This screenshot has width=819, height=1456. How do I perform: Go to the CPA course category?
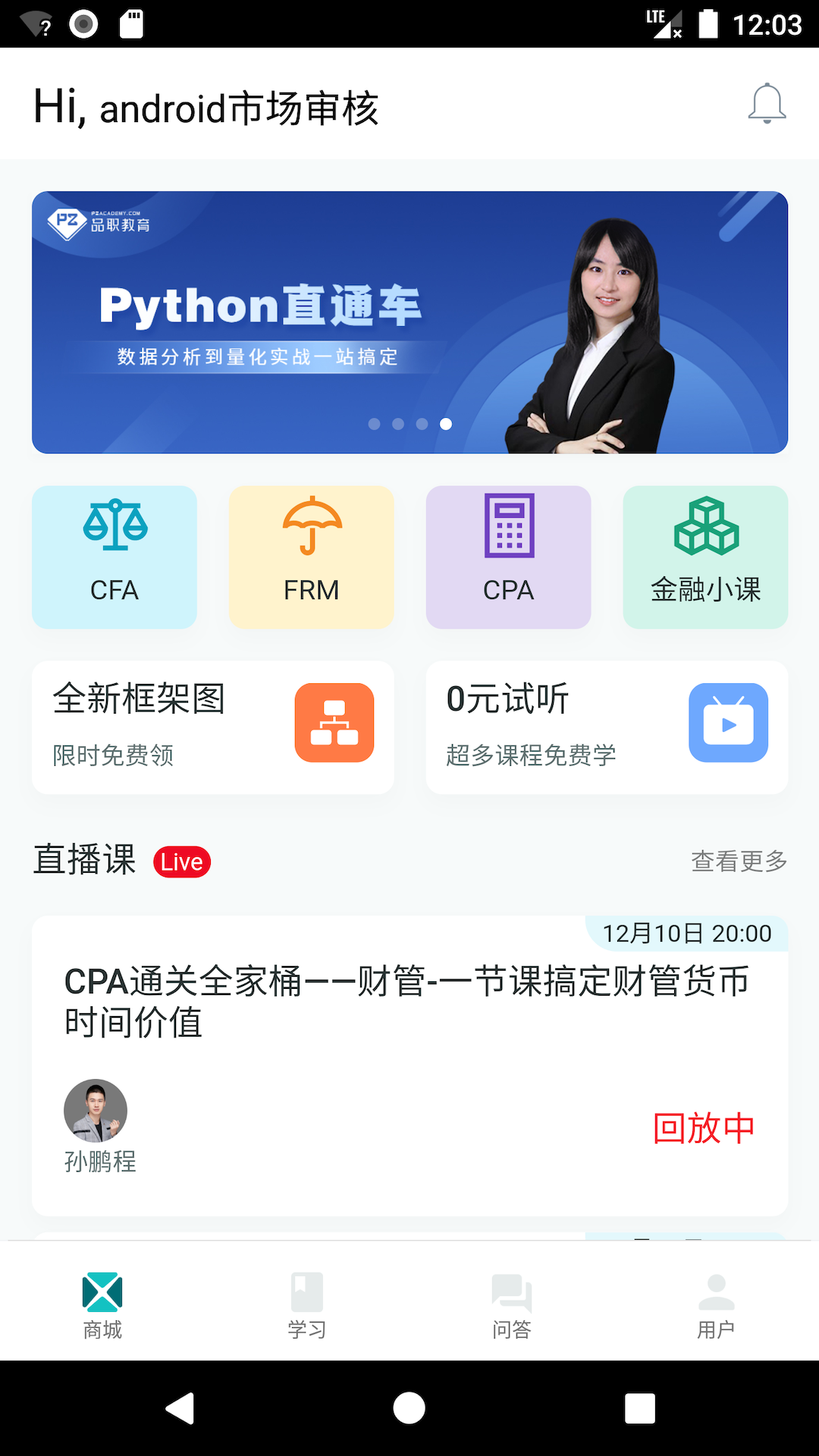(x=508, y=557)
